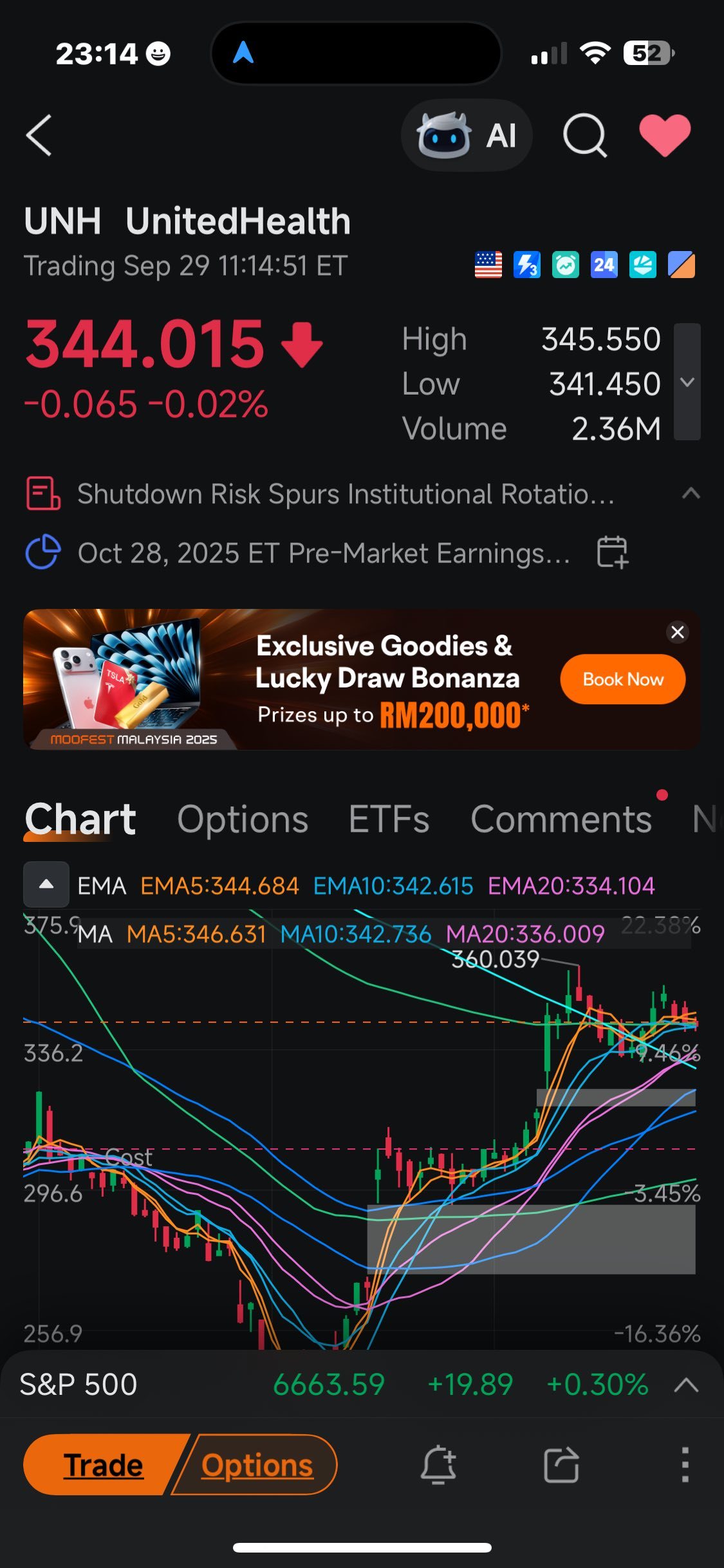The width and height of the screenshot is (724, 1568).
Task: Tap Book Now on the Moofest banner
Action: click(x=622, y=680)
